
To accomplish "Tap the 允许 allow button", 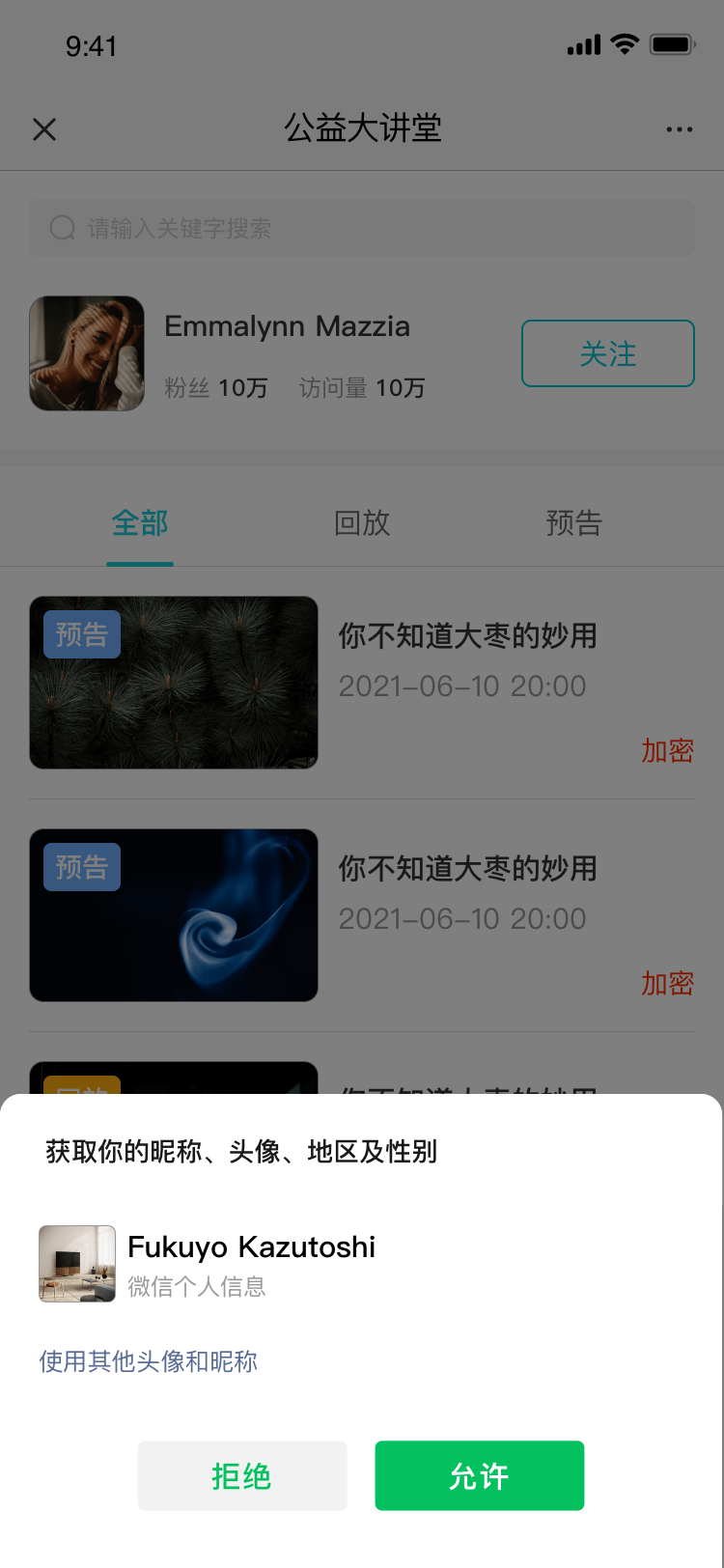I will point(479,1475).
